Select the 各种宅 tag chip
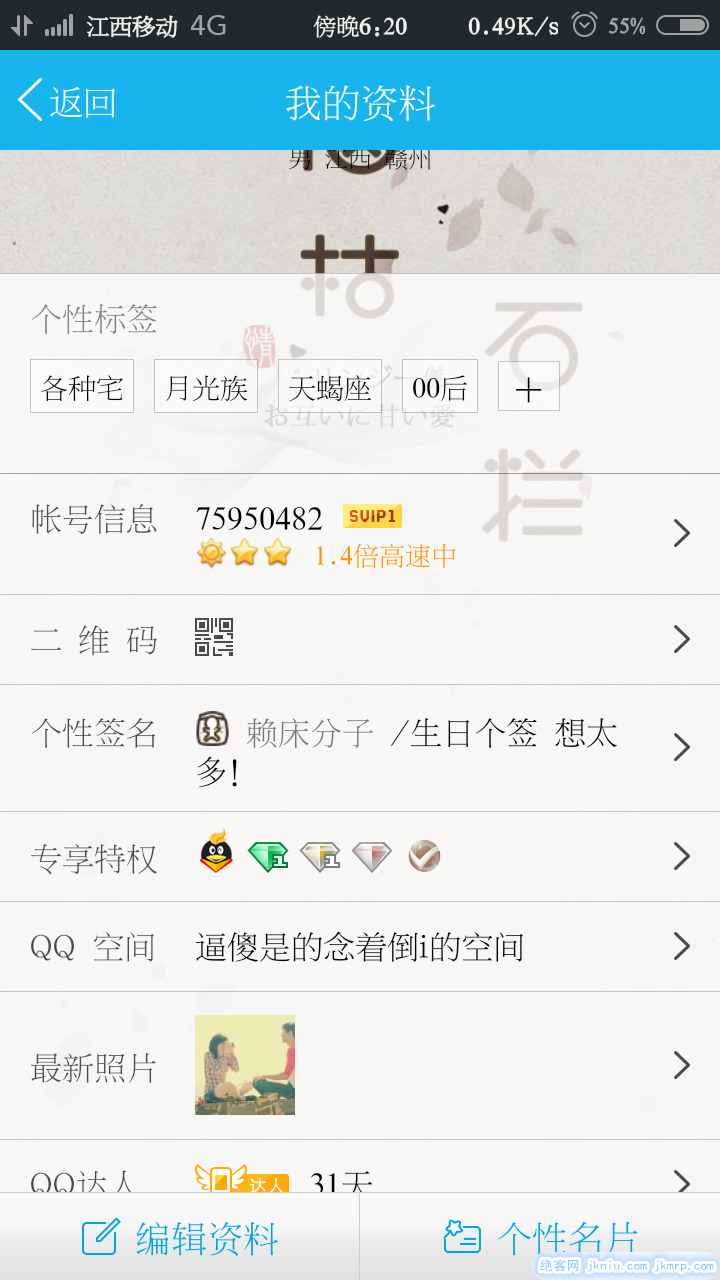The image size is (720, 1280). [x=82, y=387]
